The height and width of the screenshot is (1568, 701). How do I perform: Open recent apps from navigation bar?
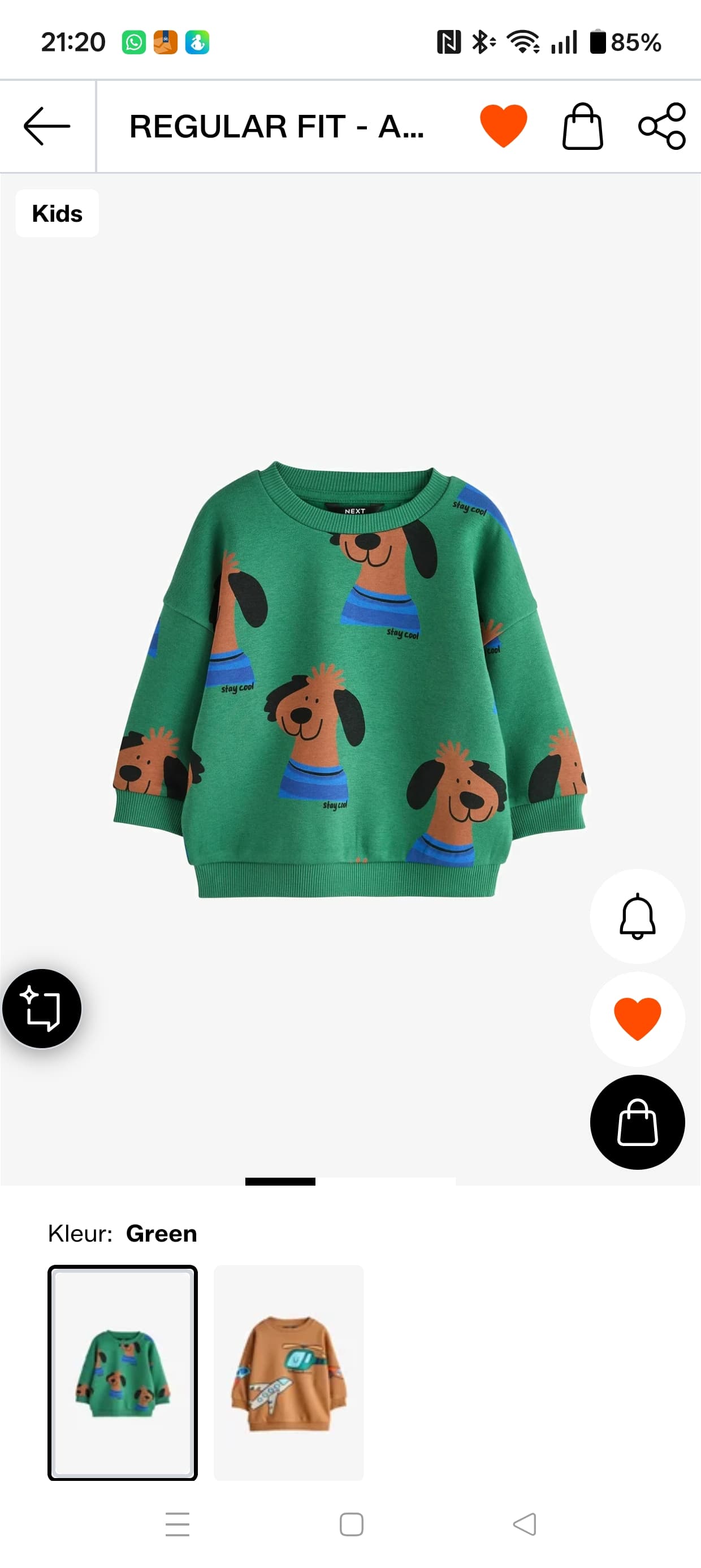[178, 1525]
